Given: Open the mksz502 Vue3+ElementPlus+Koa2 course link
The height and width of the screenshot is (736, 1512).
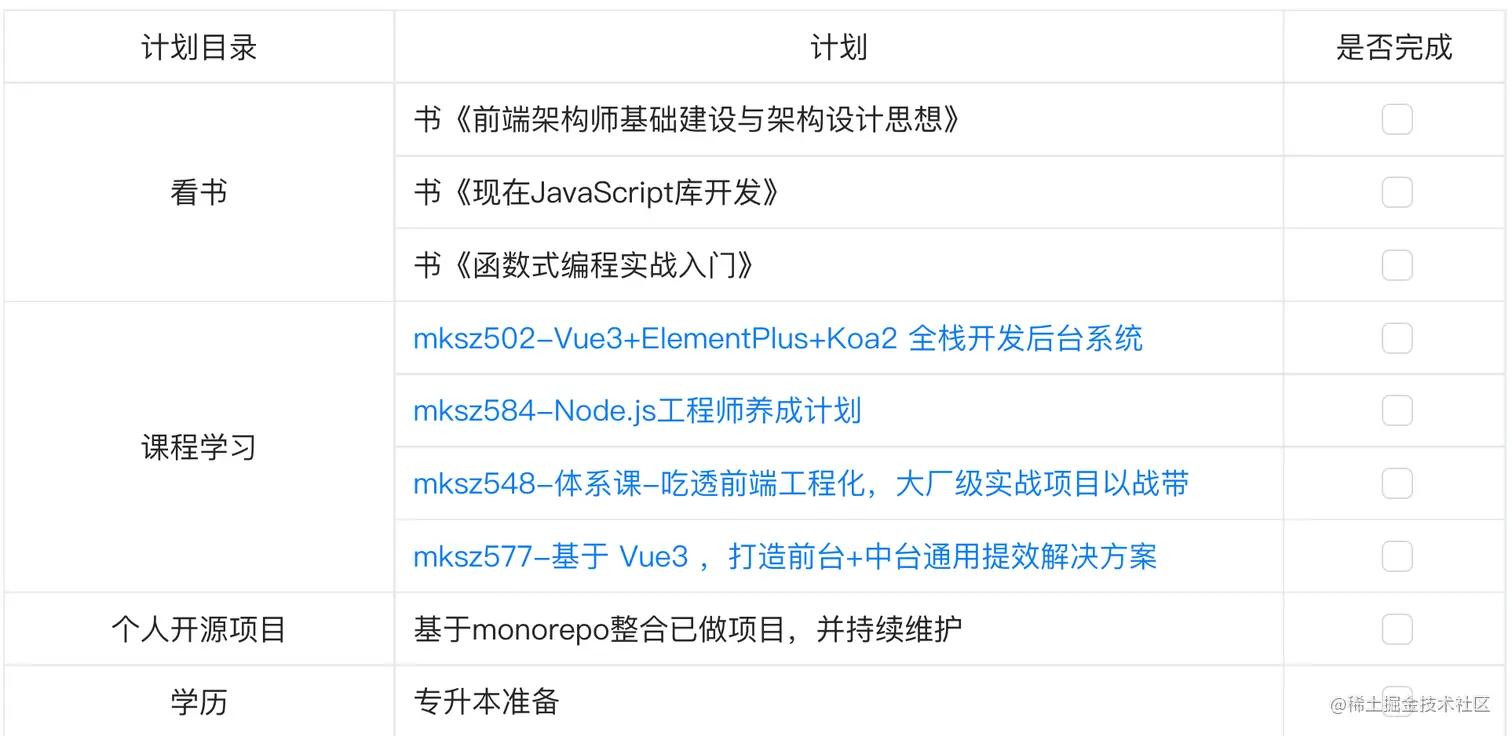Looking at the screenshot, I should click(777, 339).
